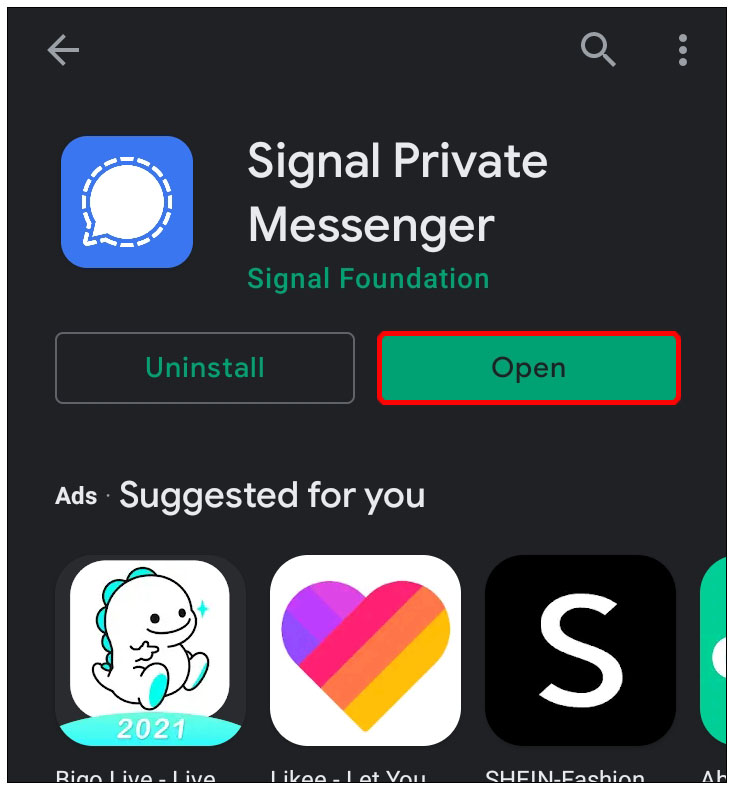Open the search magnifier icon

tap(598, 49)
